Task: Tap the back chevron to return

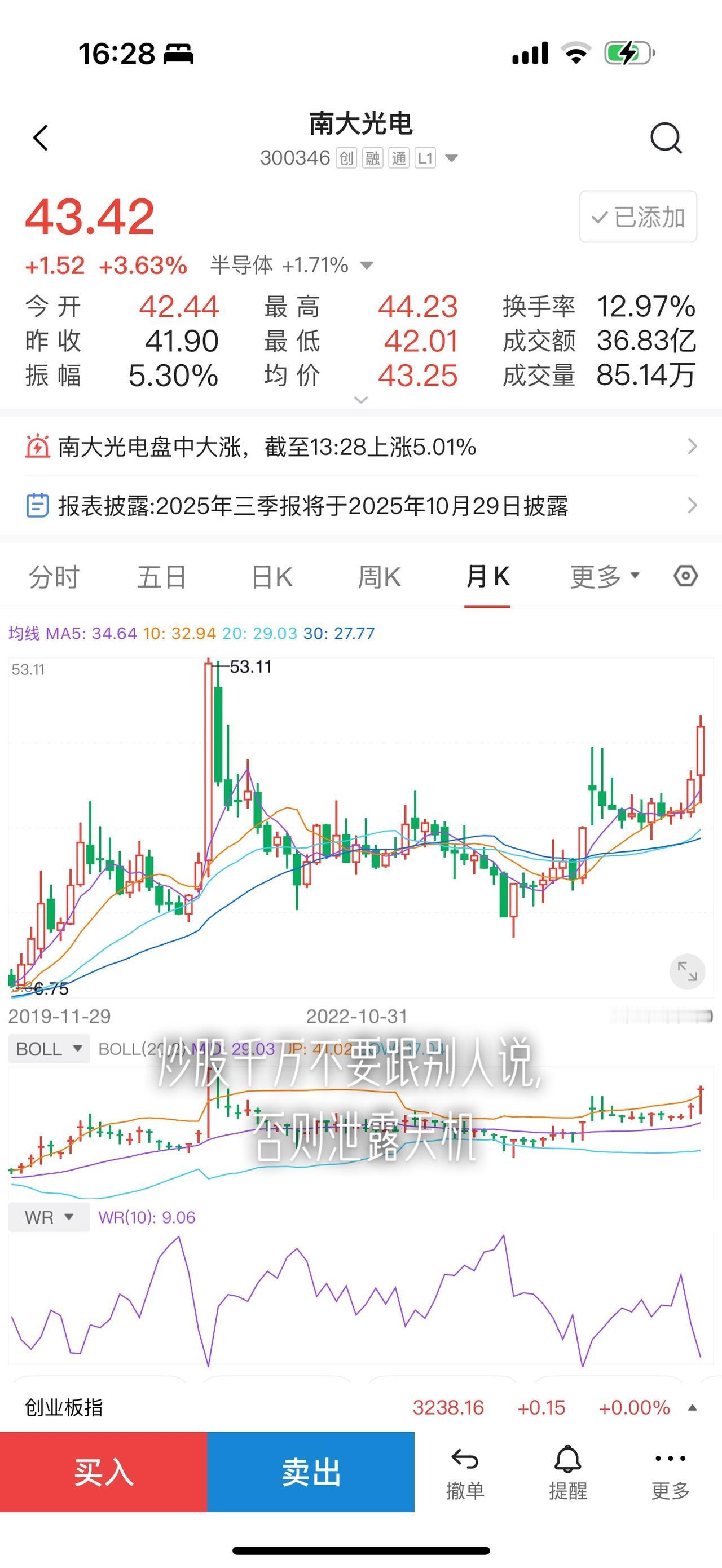Action: point(40,136)
